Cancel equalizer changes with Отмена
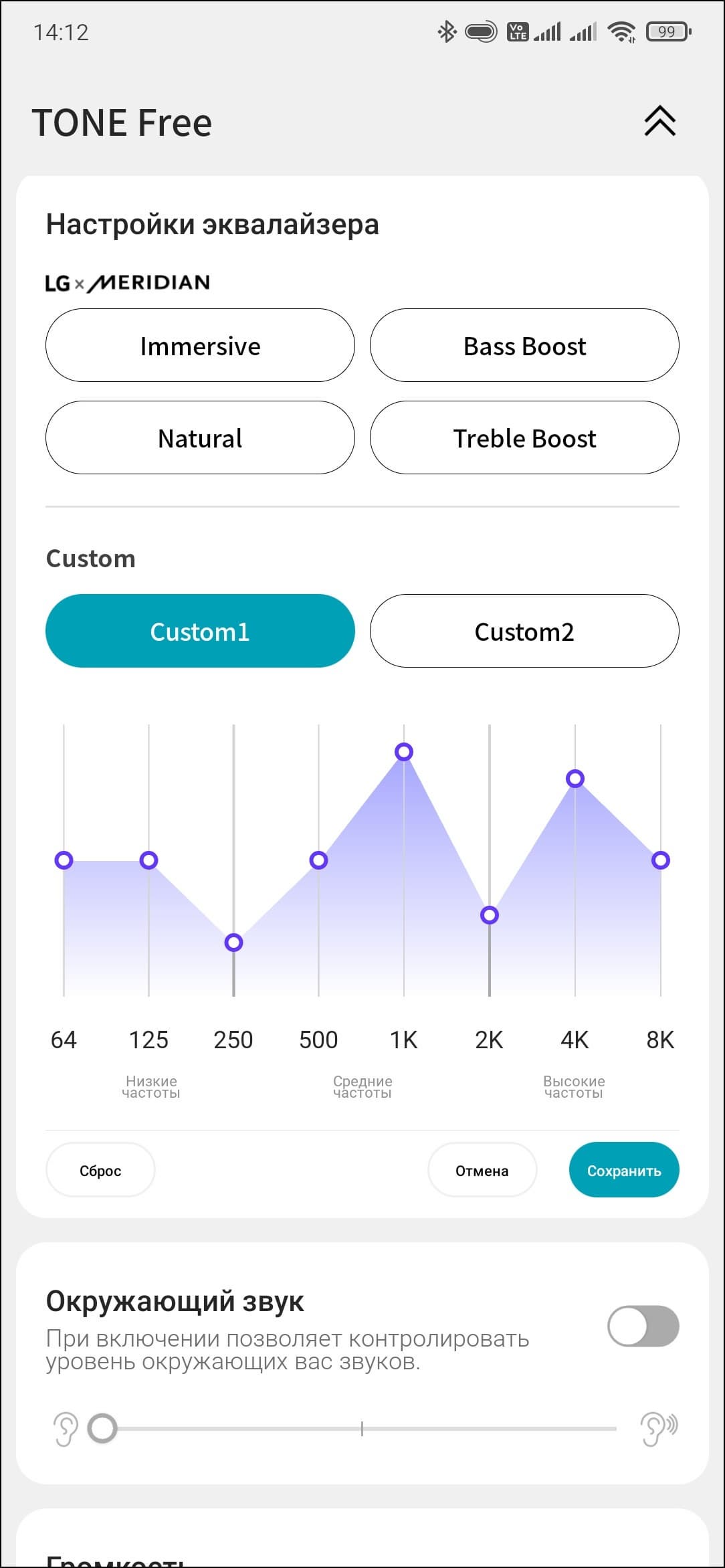The width and height of the screenshot is (725, 1568). tap(482, 1171)
